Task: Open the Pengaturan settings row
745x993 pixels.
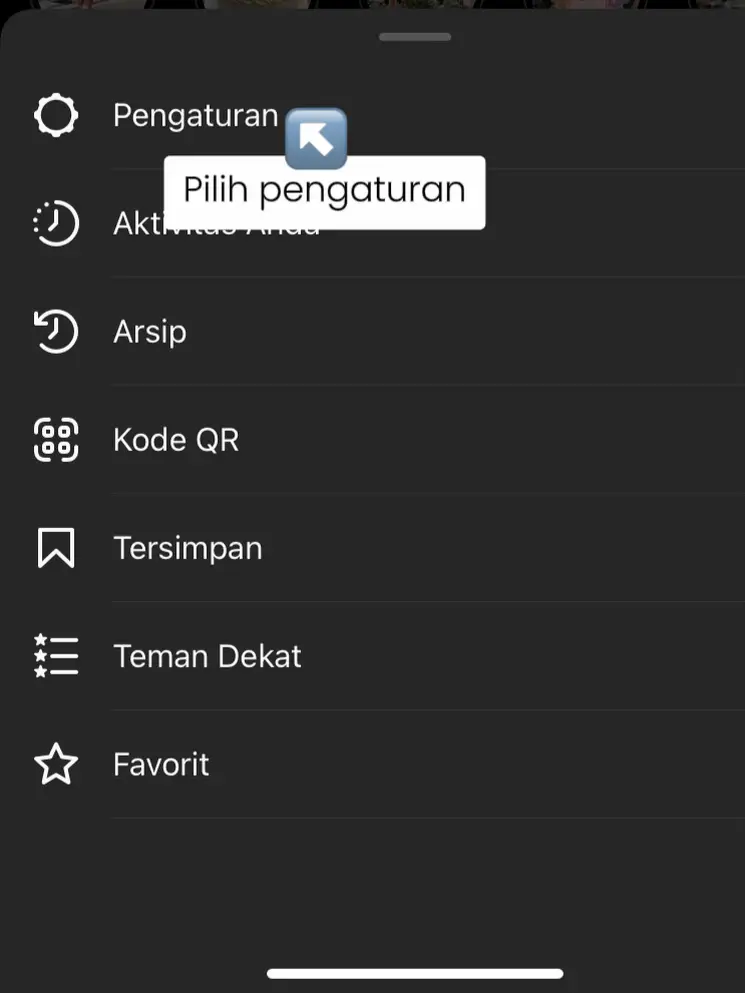Action: pyautogui.click(x=195, y=116)
